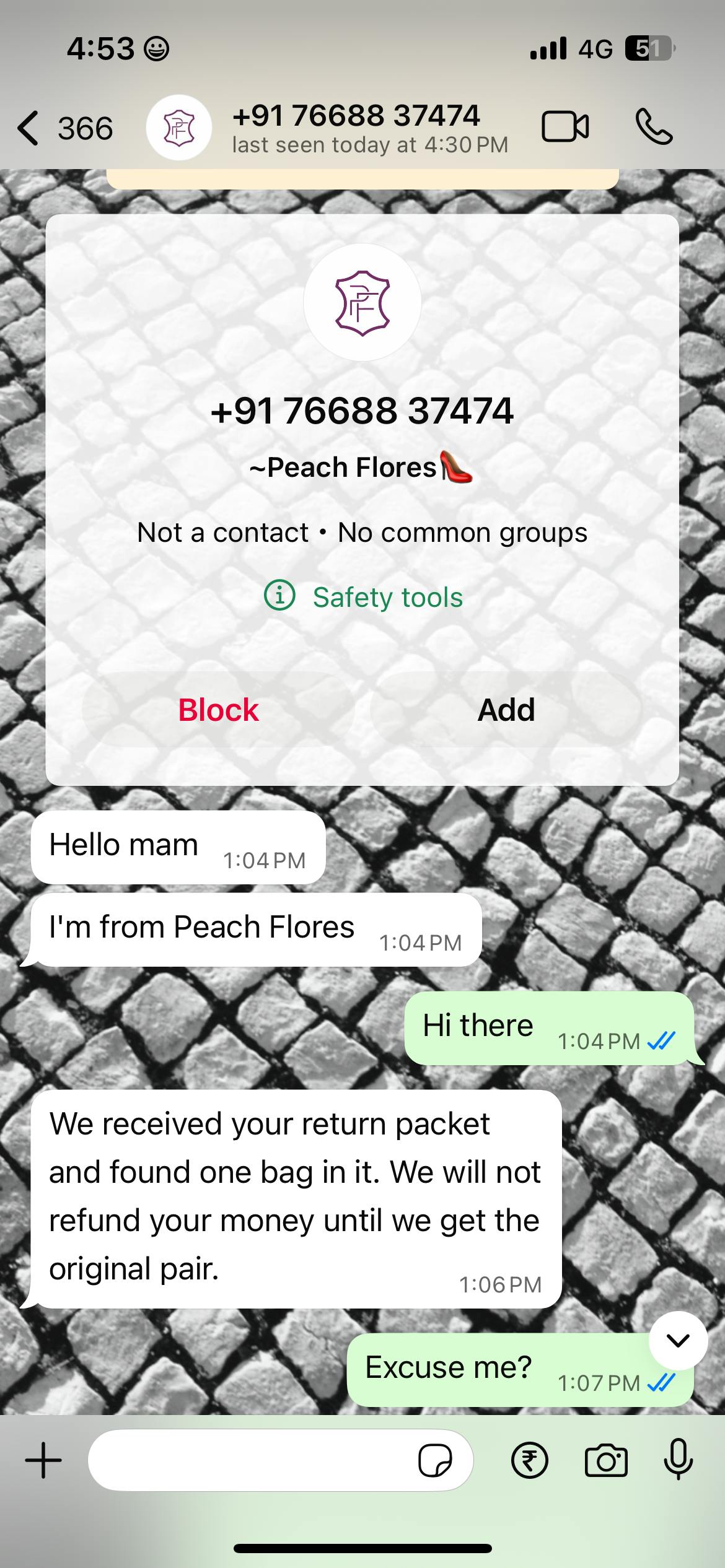Image resolution: width=725 pixels, height=1568 pixels.
Task: Open the rupee payment option
Action: point(529,1461)
